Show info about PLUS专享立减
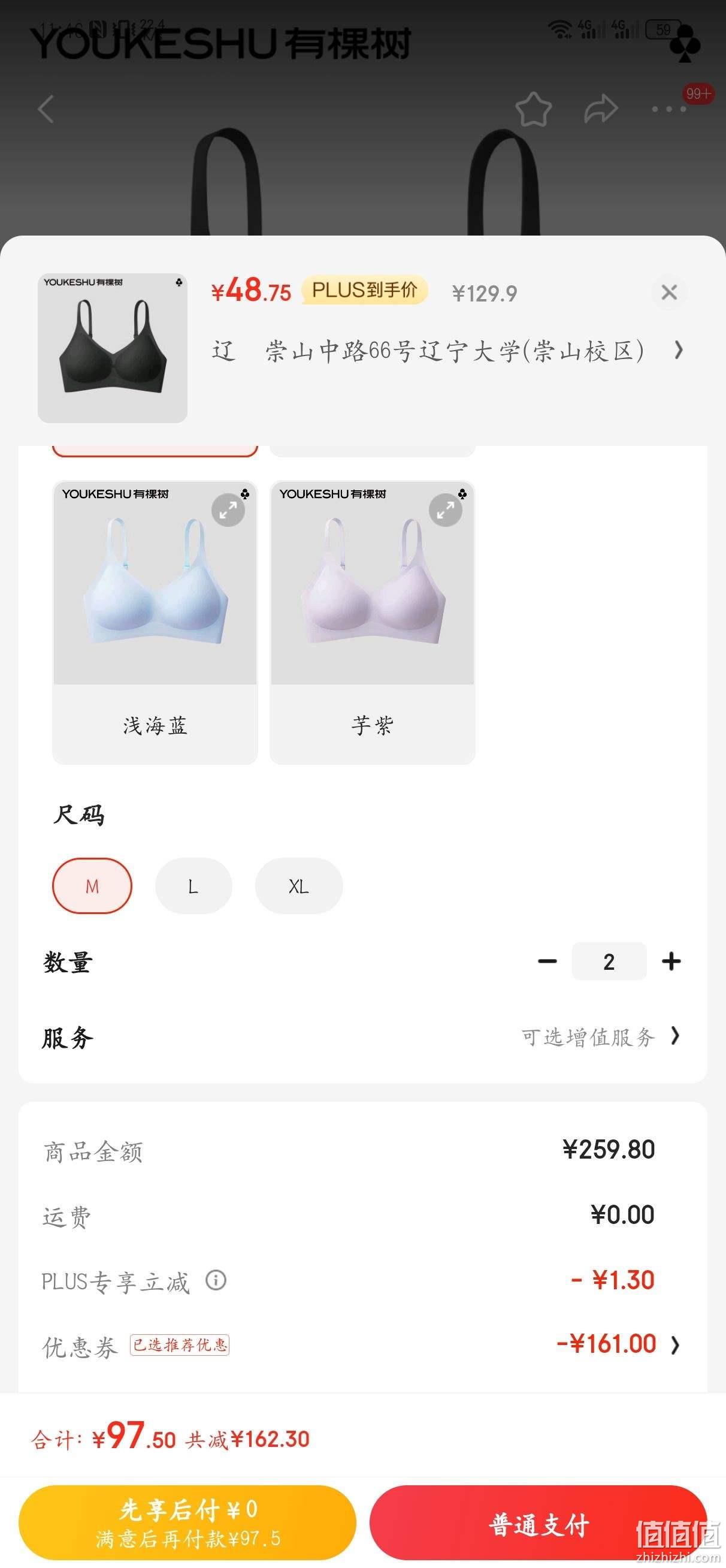Screen dimensions: 726x1568 (x=216, y=1280)
